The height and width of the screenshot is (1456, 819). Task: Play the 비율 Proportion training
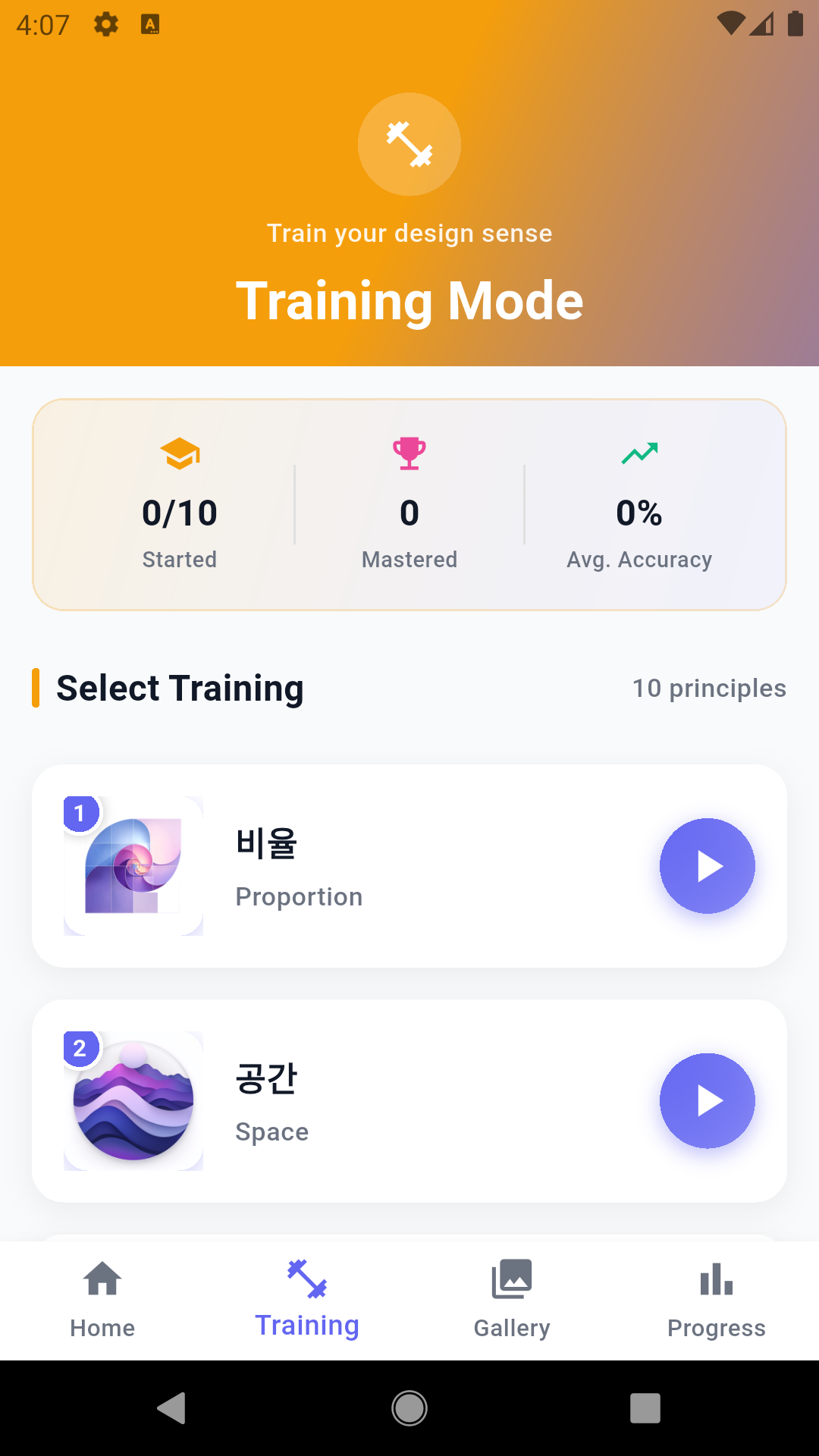pyautogui.click(x=707, y=865)
